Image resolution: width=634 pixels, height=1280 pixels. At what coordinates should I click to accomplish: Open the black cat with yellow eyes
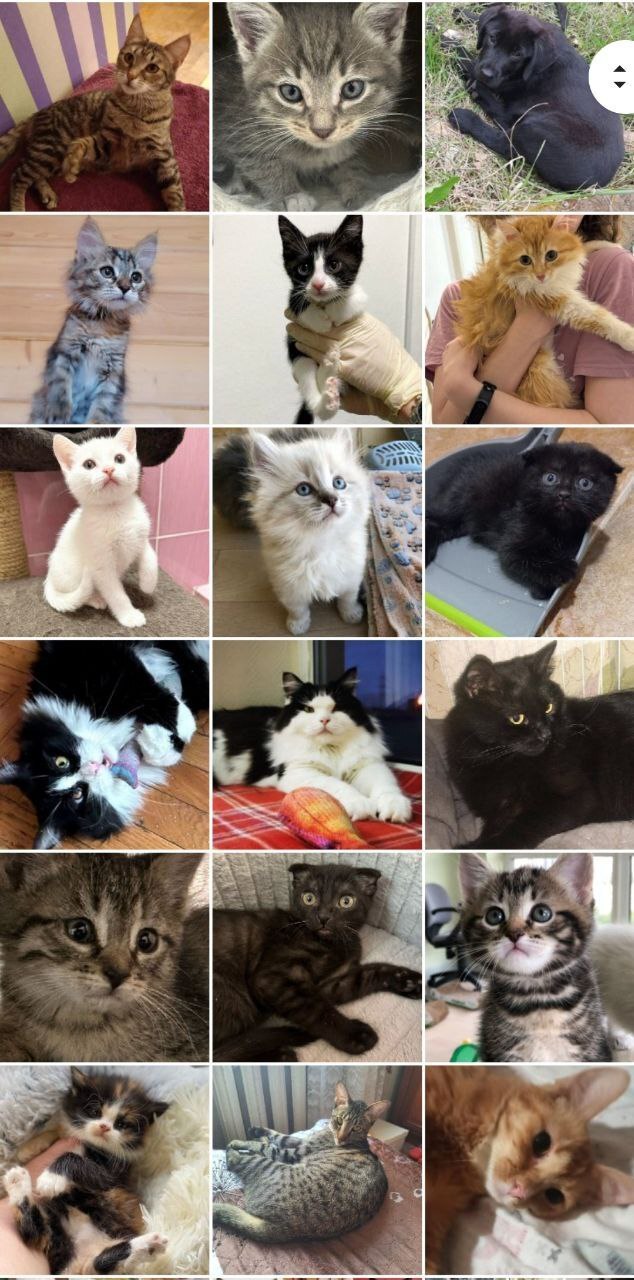529,745
